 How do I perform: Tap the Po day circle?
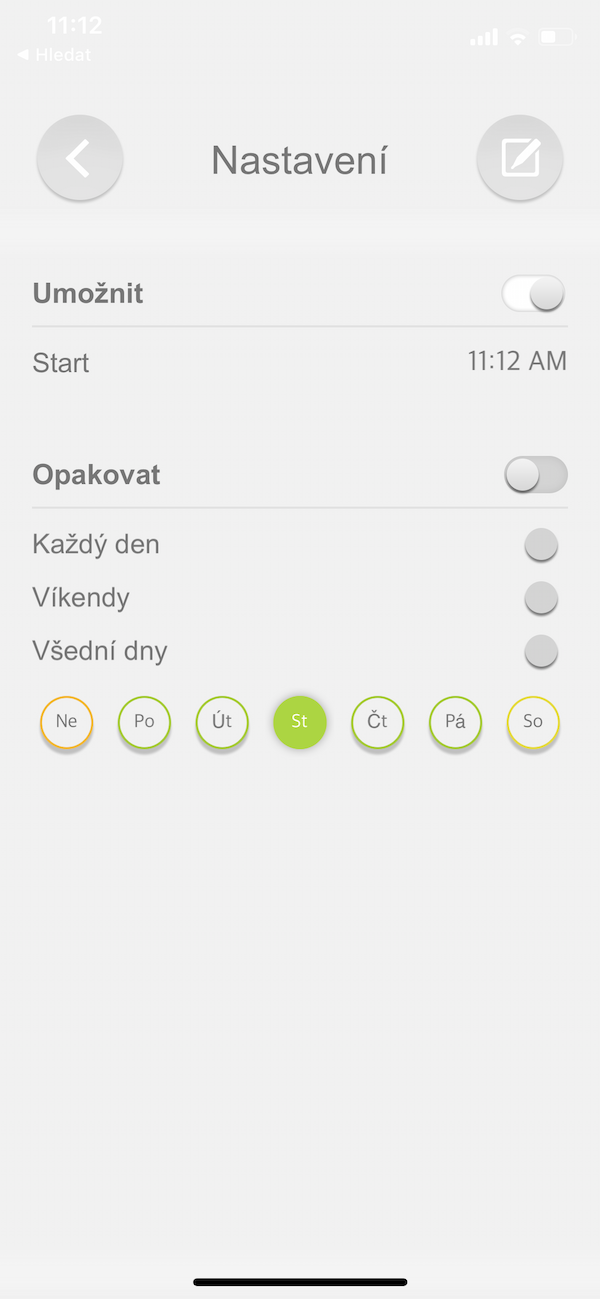coord(144,721)
